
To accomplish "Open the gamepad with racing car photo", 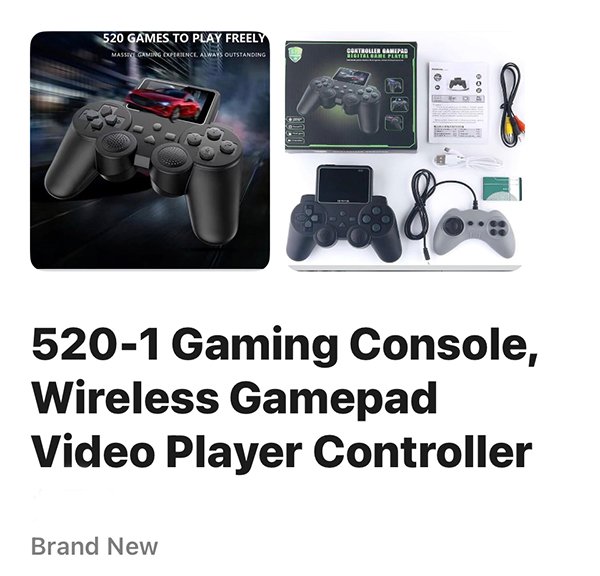I will [150, 150].
